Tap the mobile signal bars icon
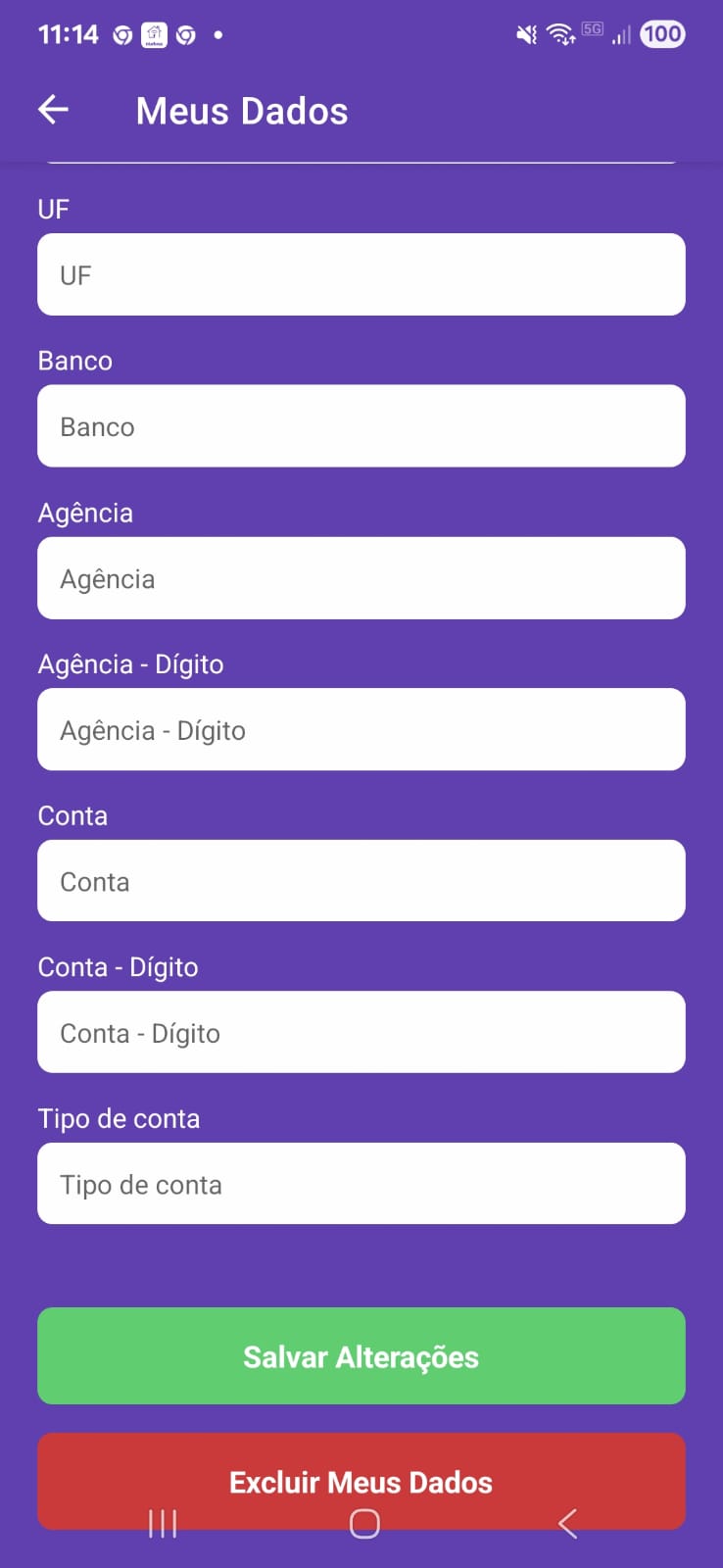The width and height of the screenshot is (723, 1568). point(620,35)
